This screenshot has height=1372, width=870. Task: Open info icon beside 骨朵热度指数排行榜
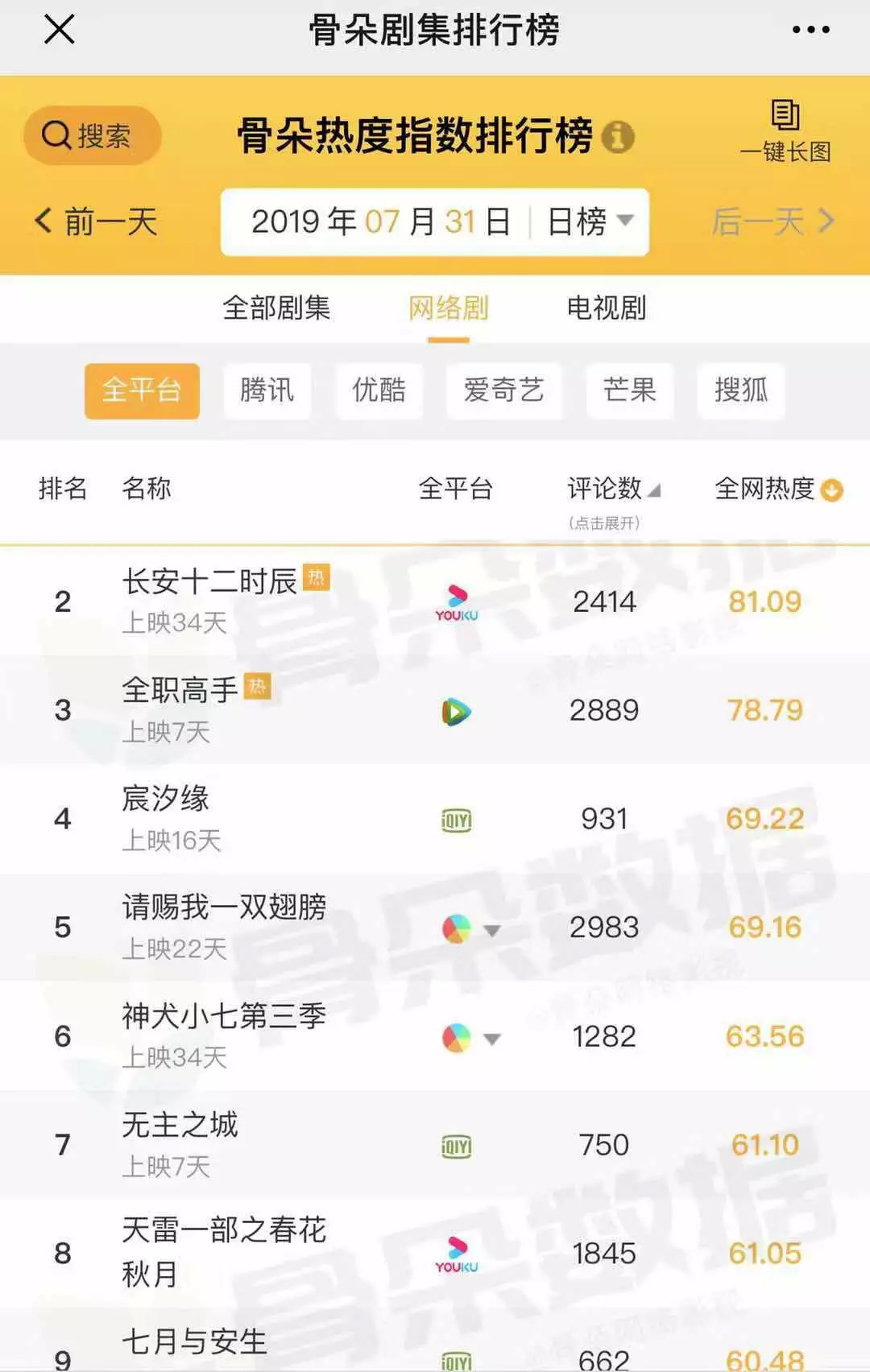(x=618, y=136)
